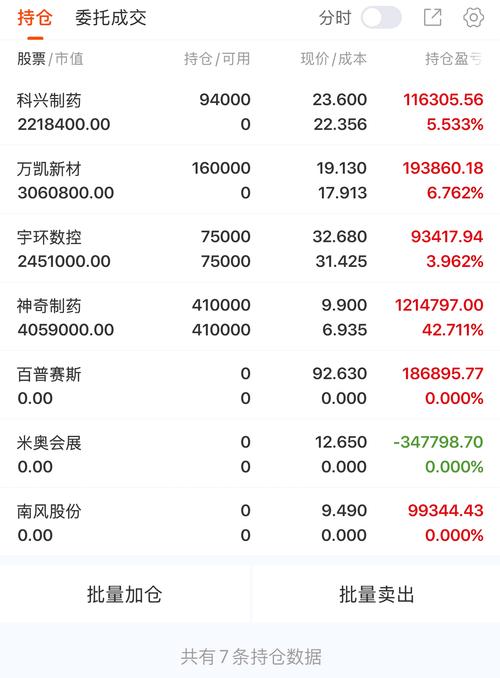Tap the 批量卖出 button
Screen dimensions: 500x678
click(x=376, y=594)
